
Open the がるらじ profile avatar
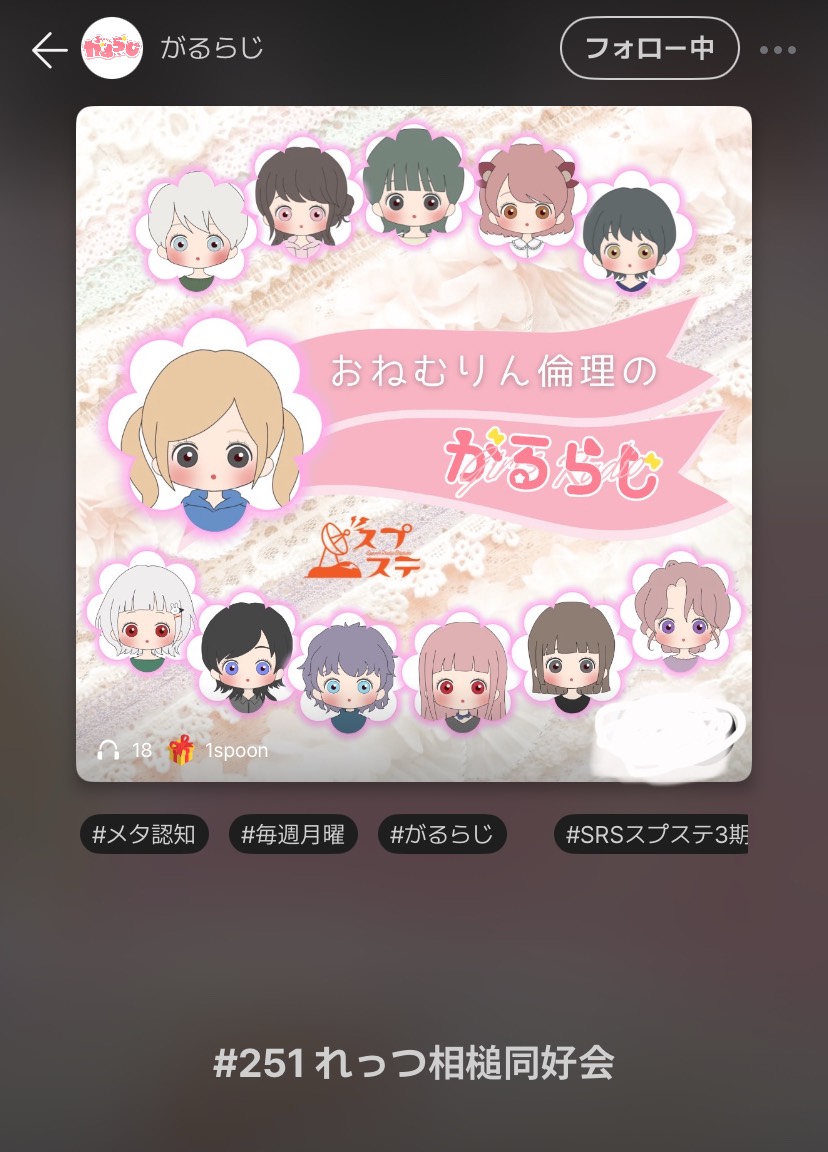click(111, 48)
